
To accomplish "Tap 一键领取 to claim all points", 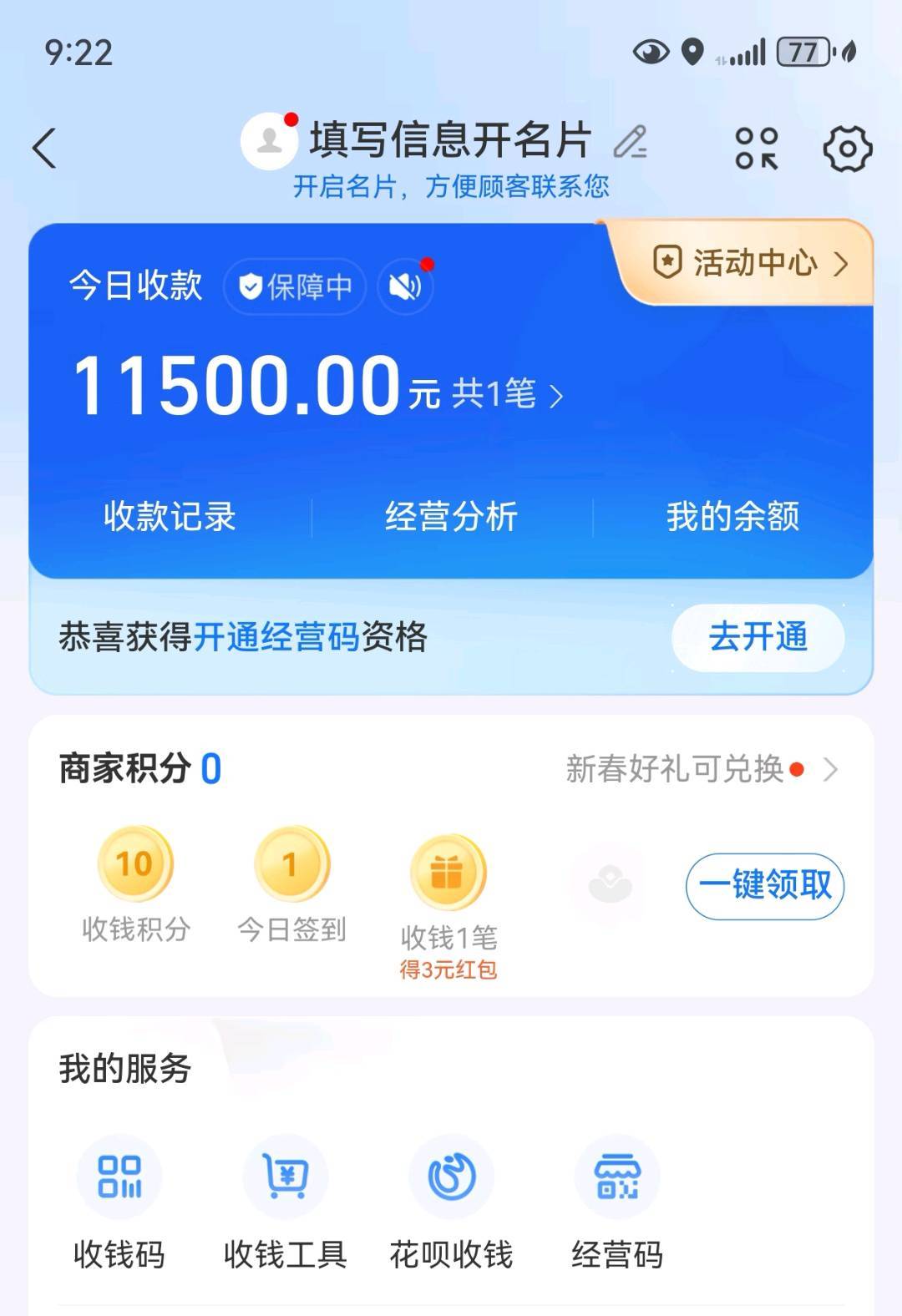I will [764, 886].
